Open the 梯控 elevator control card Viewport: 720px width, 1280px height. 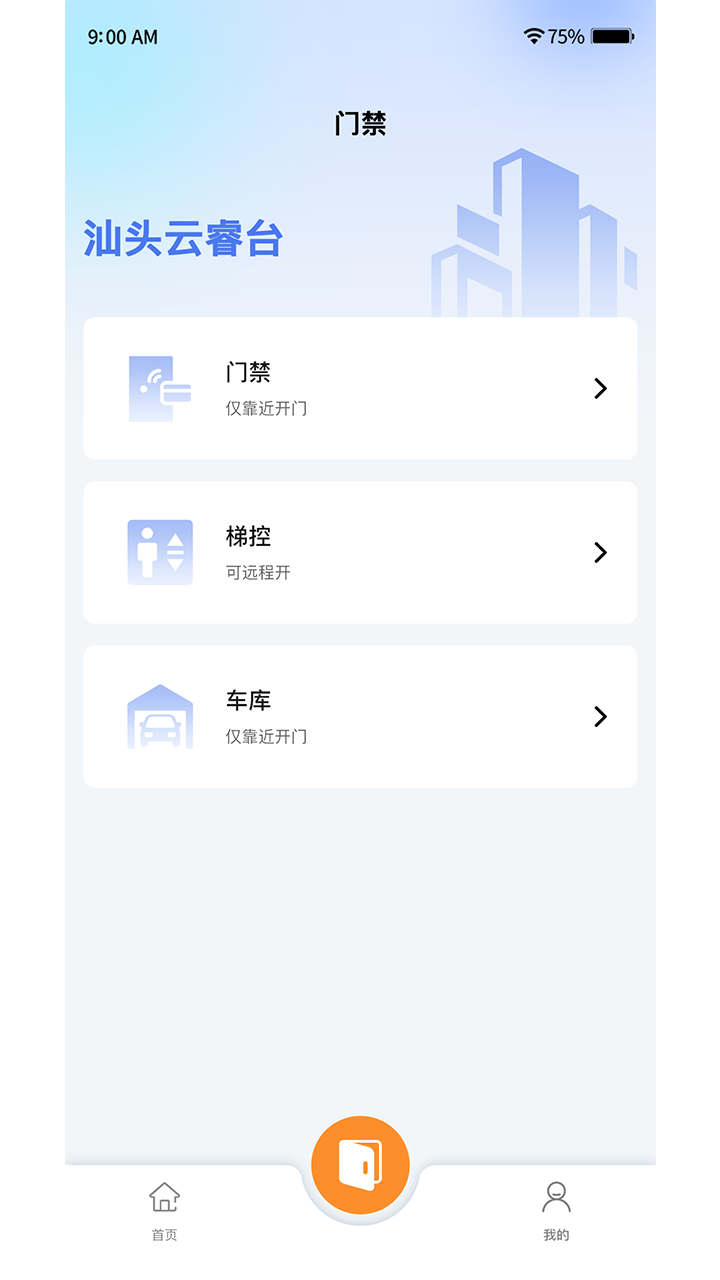click(x=360, y=552)
